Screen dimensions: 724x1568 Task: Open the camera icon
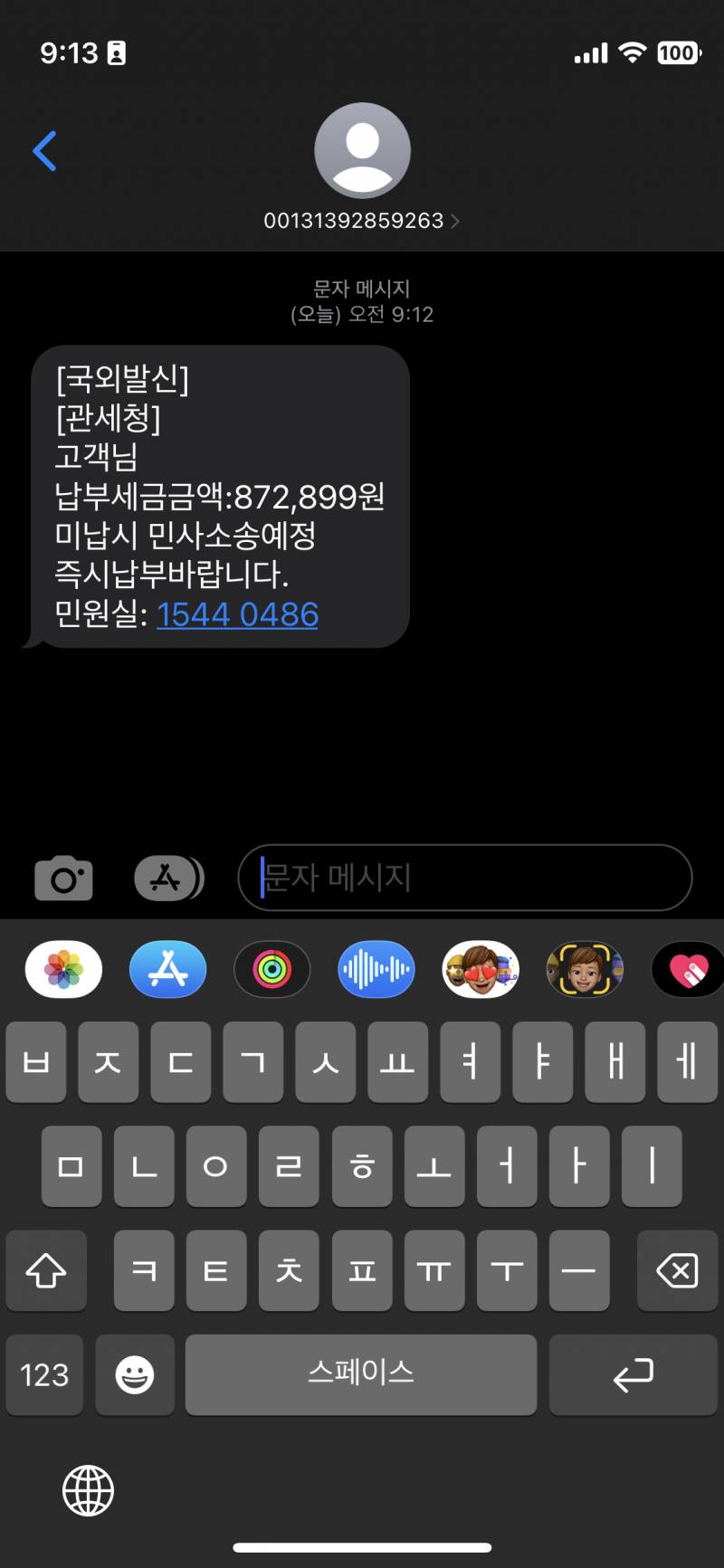coord(63,879)
